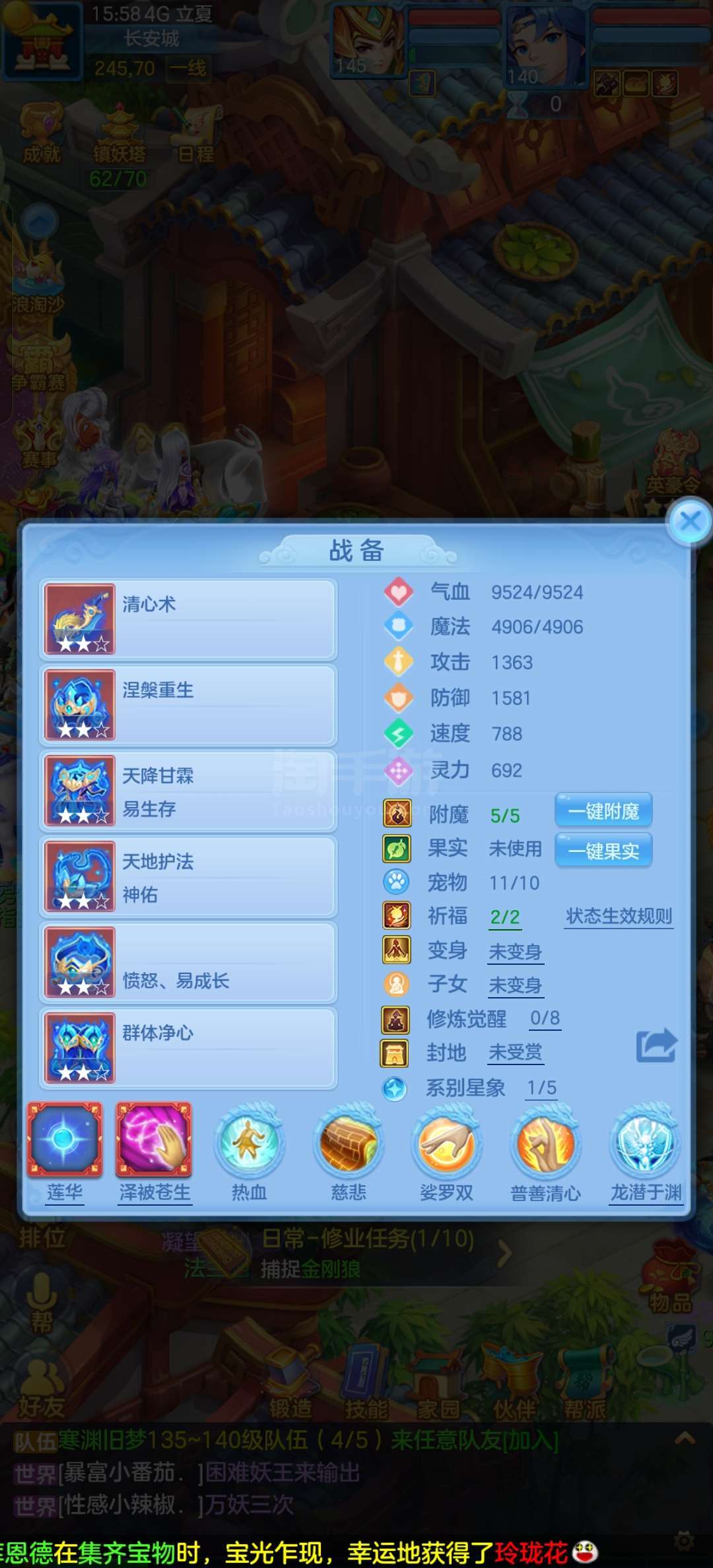Open the 封地 未受赏 link

(x=516, y=1053)
